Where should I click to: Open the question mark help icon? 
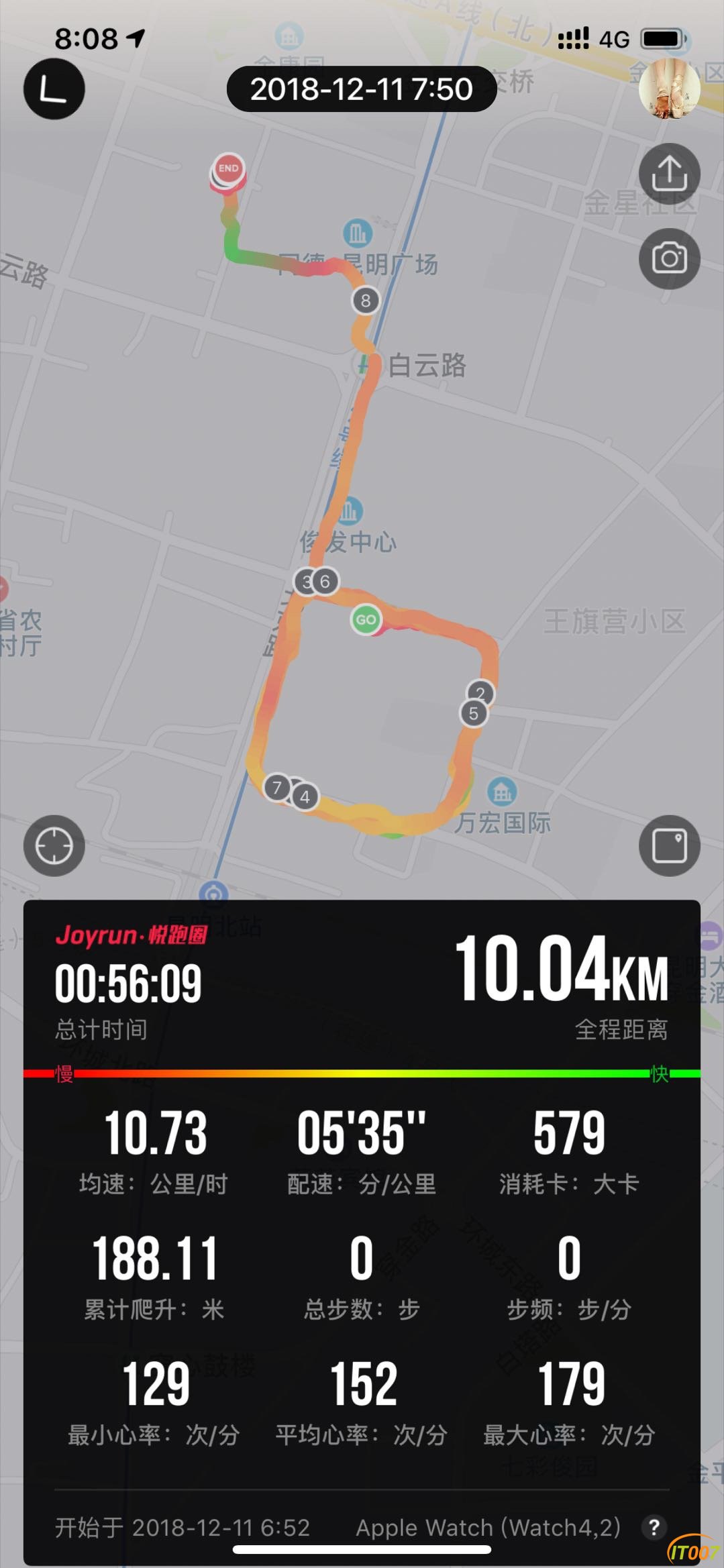(x=654, y=1527)
